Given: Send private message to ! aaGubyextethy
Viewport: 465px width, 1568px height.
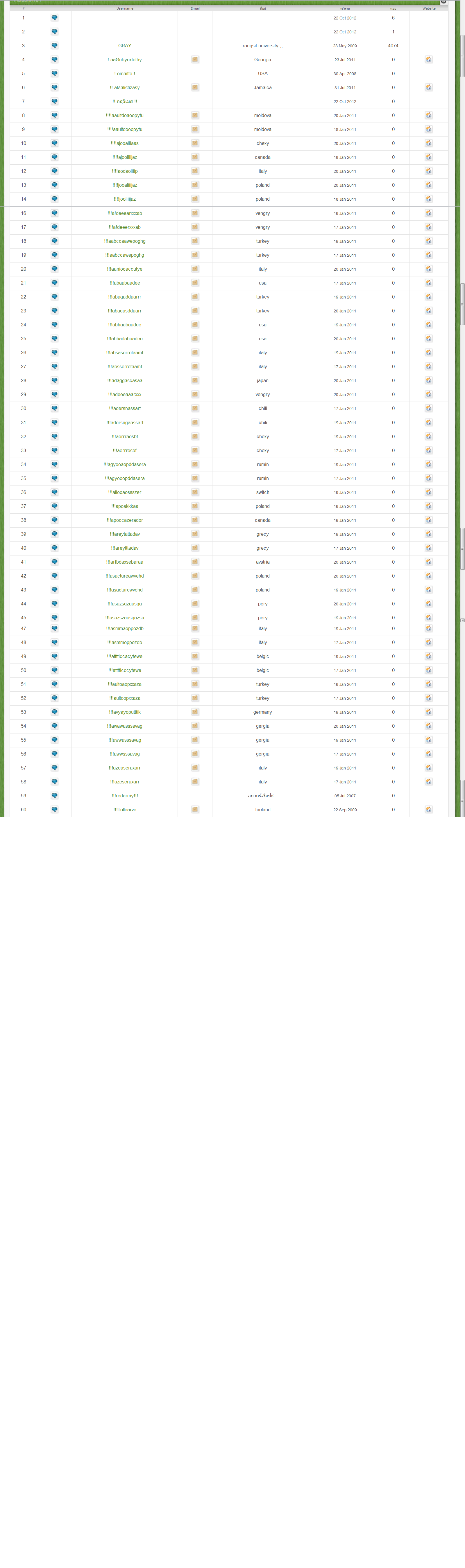Looking at the screenshot, I should click(54, 60).
